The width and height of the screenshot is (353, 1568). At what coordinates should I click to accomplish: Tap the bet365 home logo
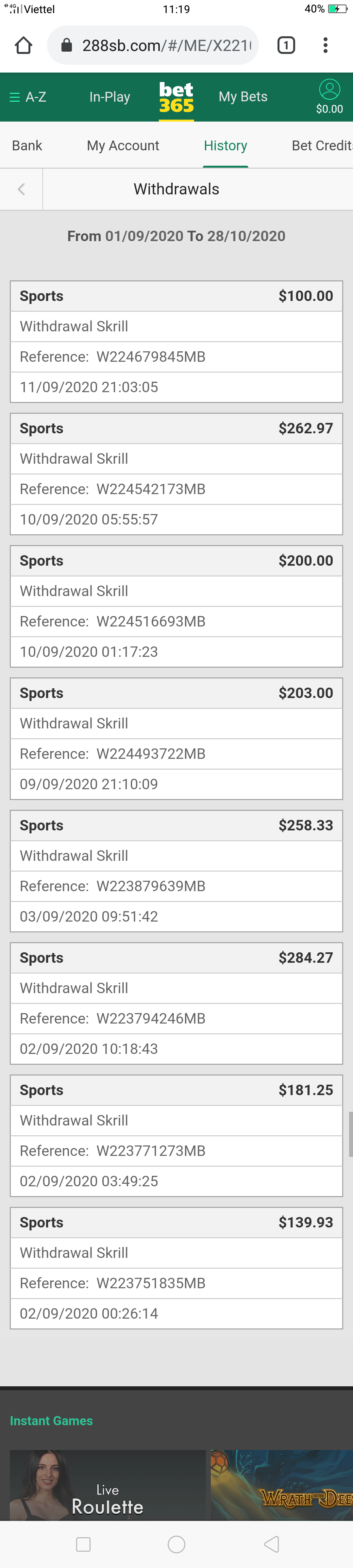point(176,97)
